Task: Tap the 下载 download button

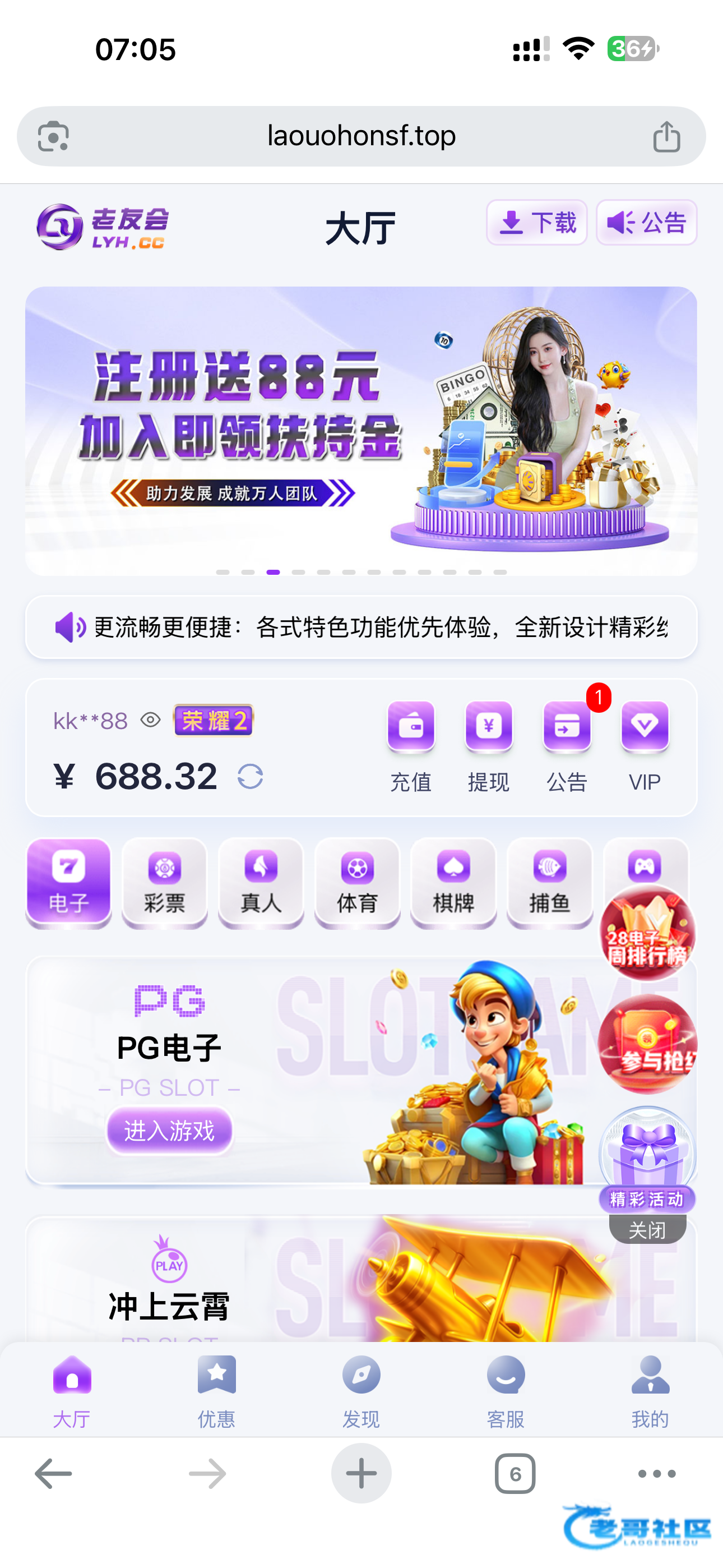Action: click(x=536, y=223)
